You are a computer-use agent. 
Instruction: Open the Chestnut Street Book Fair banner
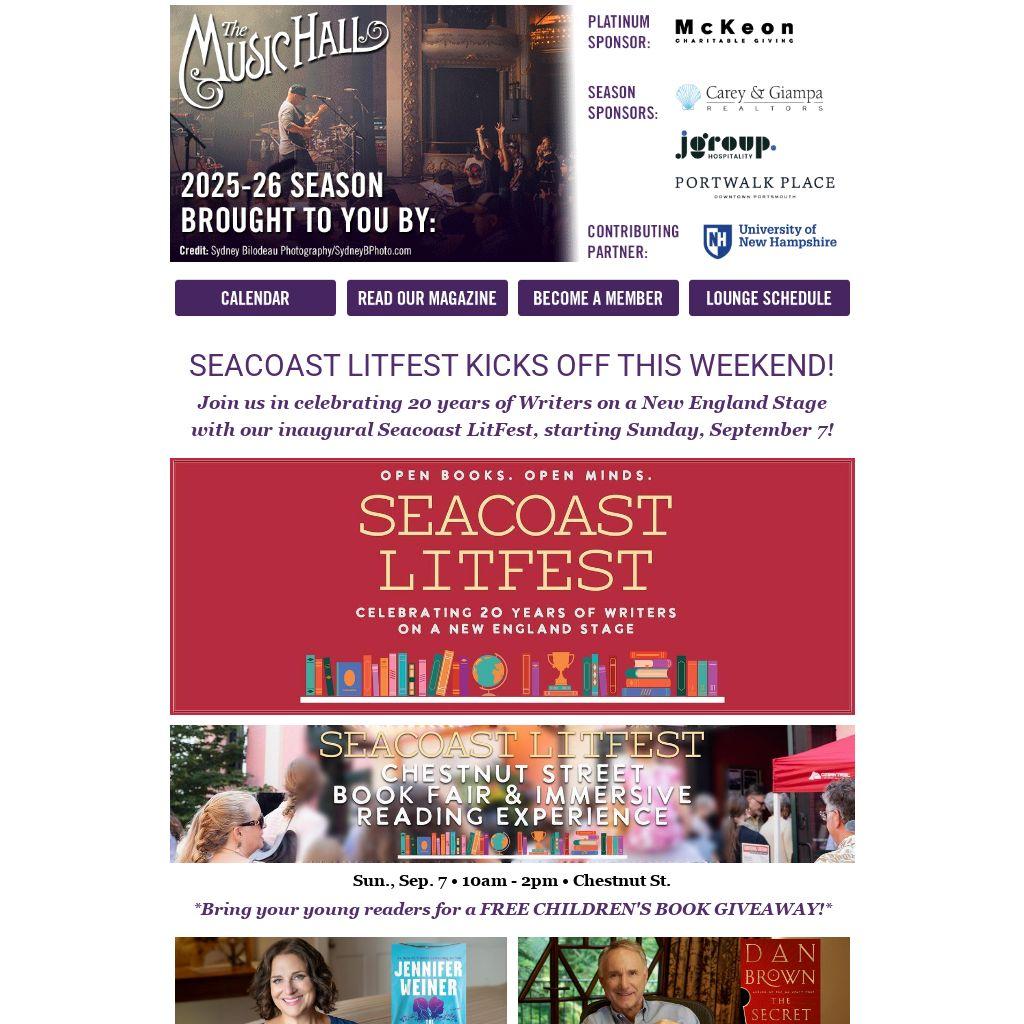pos(512,793)
